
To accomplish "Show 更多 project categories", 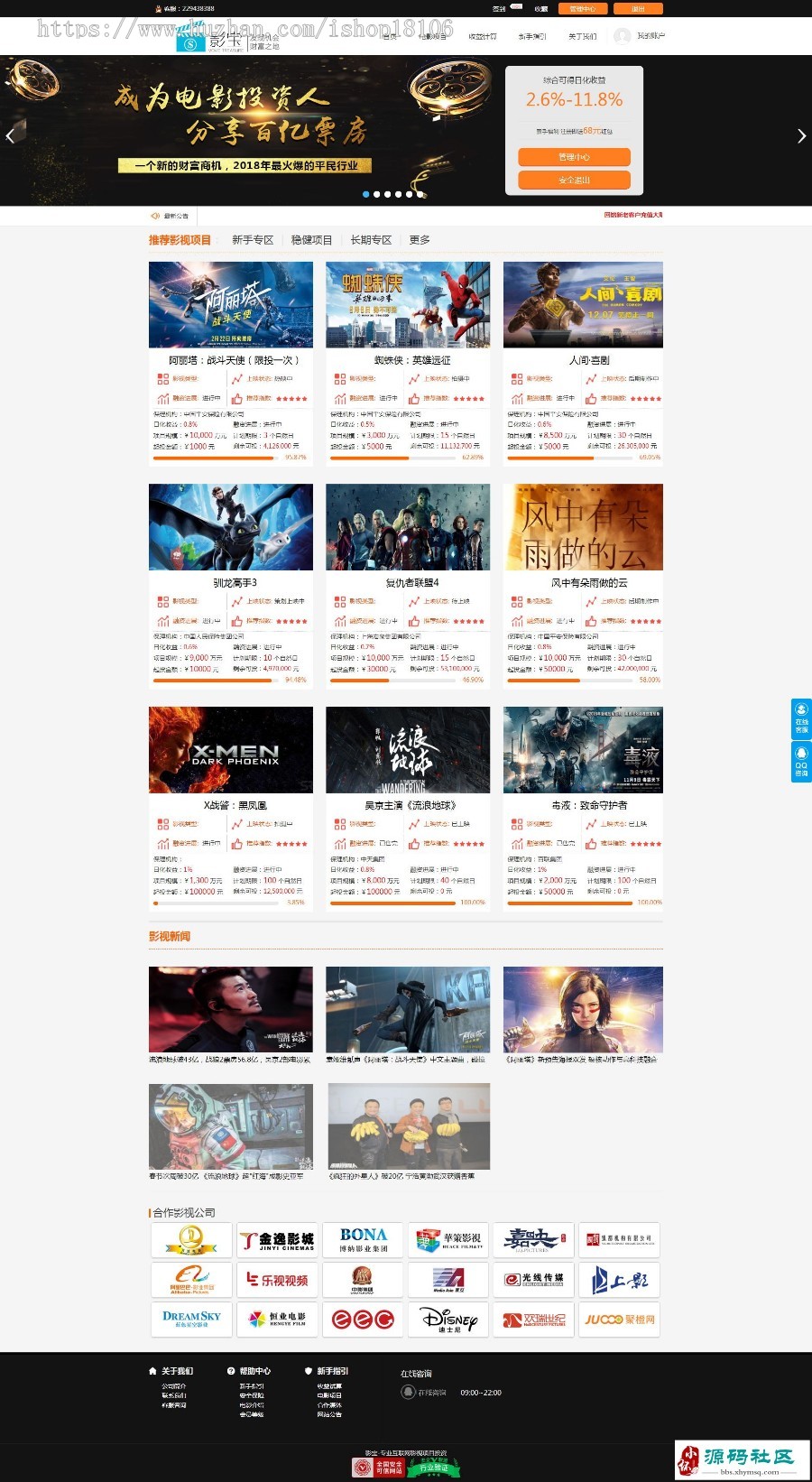I will coord(420,240).
